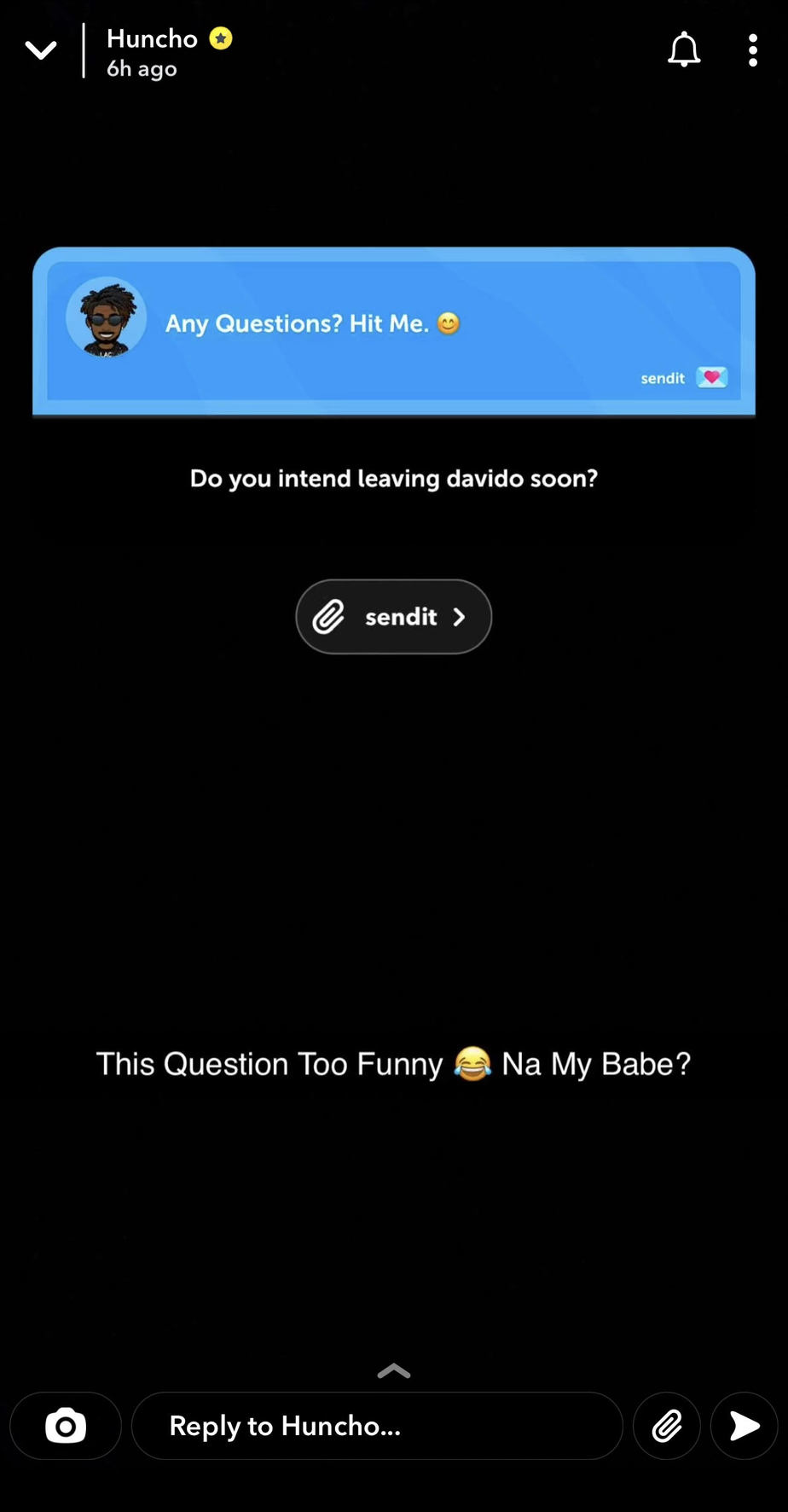Expand the swipe-up chevron above reply bar
788x1512 pixels.
coord(394,1371)
